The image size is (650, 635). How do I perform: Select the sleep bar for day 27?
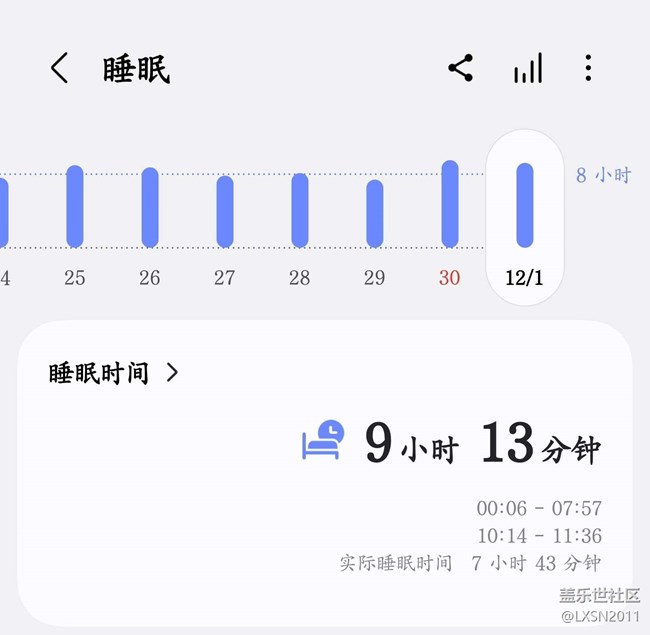[x=225, y=211]
